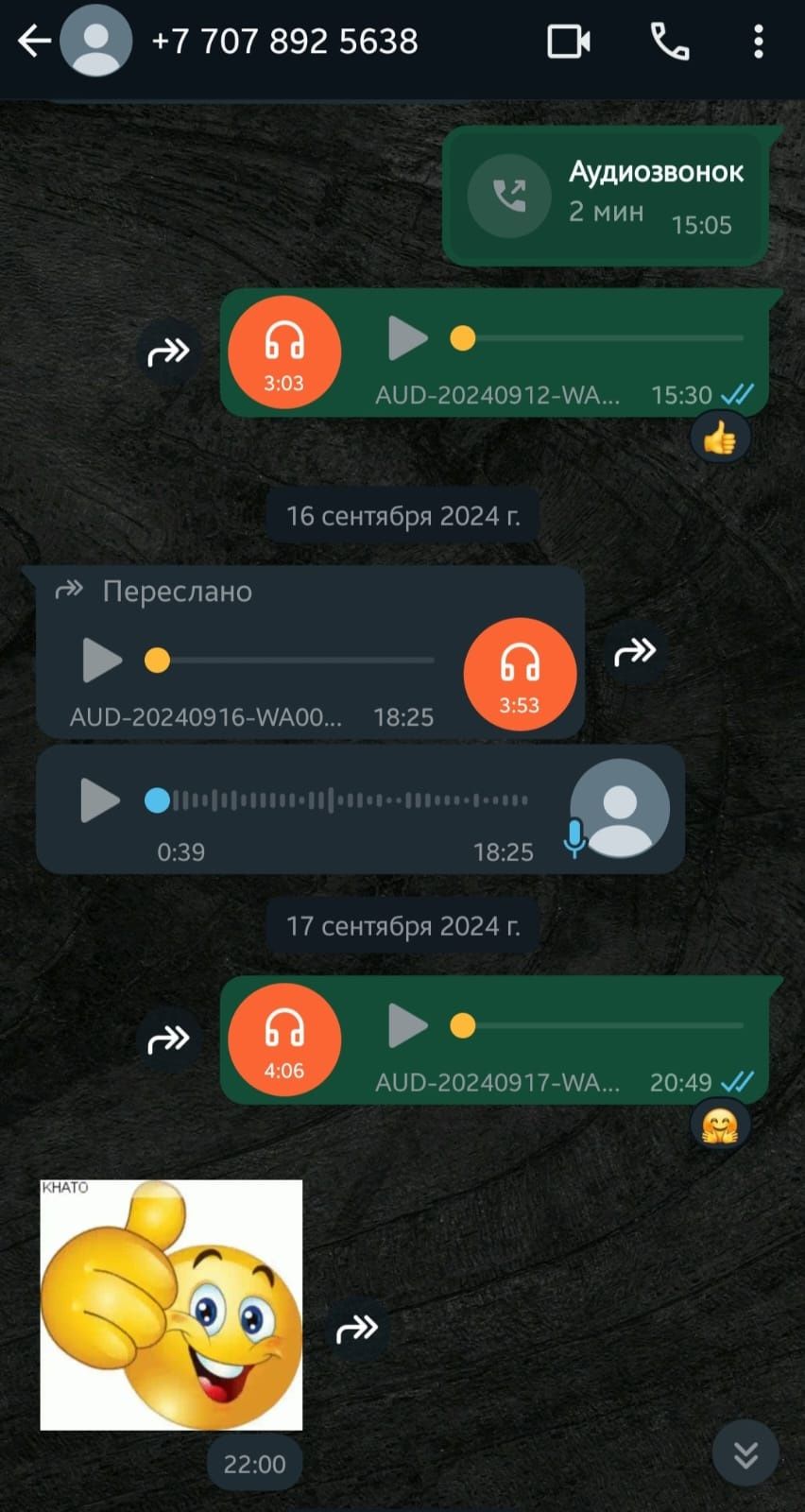Call back from the Аудиозвонок entry
This screenshot has height=1512, width=805.
(x=509, y=196)
